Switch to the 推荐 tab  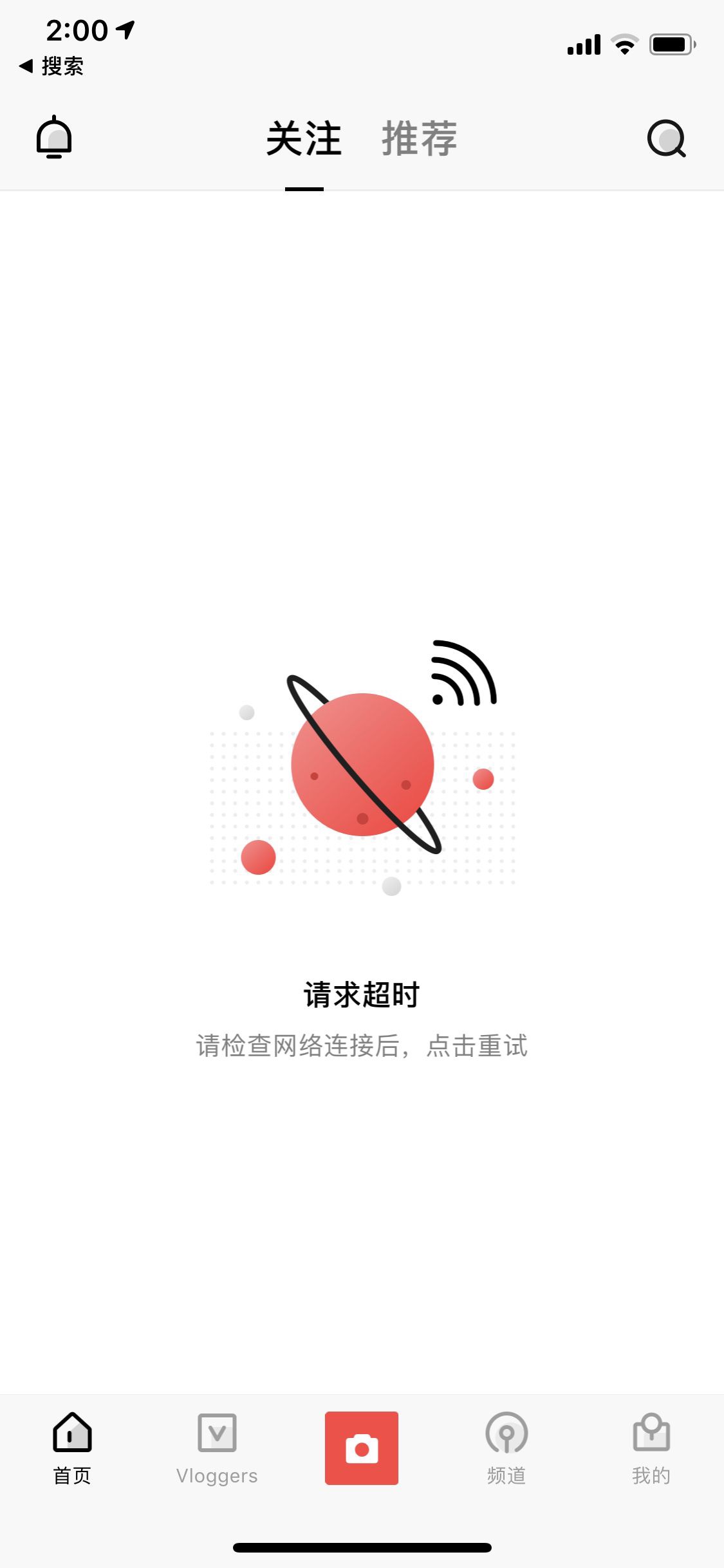coord(420,138)
